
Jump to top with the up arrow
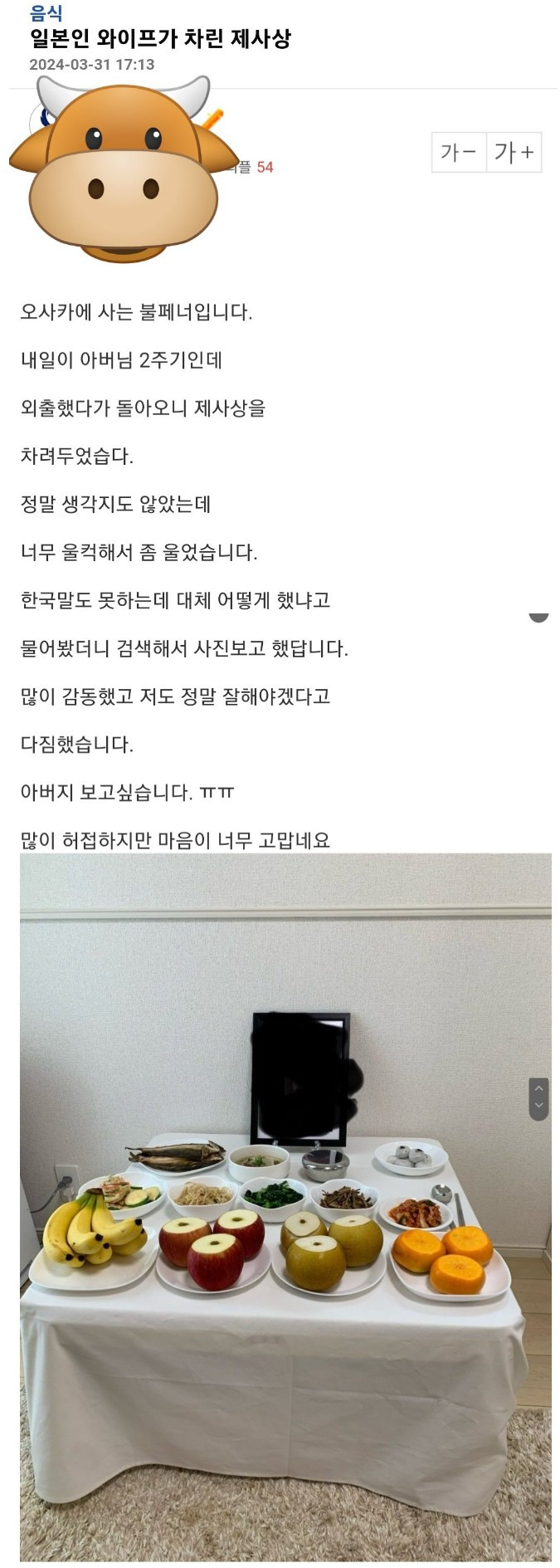(539, 1090)
